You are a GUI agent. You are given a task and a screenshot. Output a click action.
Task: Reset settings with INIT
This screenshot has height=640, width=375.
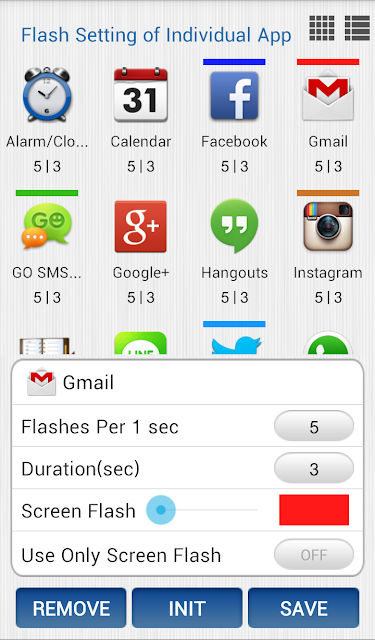tap(187, 608)
